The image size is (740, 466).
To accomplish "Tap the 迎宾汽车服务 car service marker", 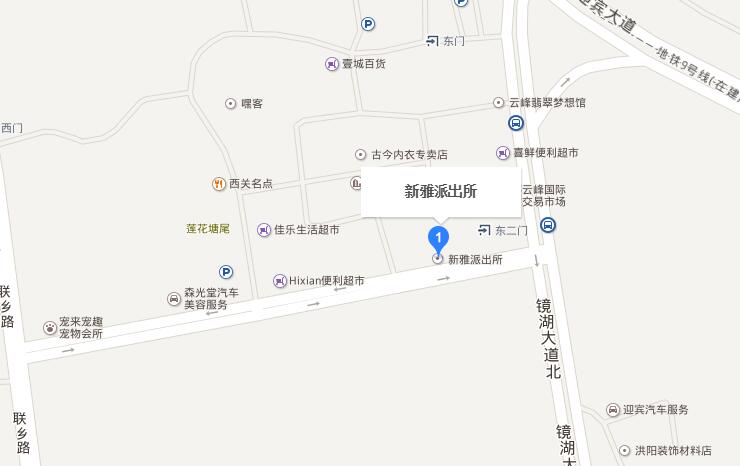I will click(613, 410).
